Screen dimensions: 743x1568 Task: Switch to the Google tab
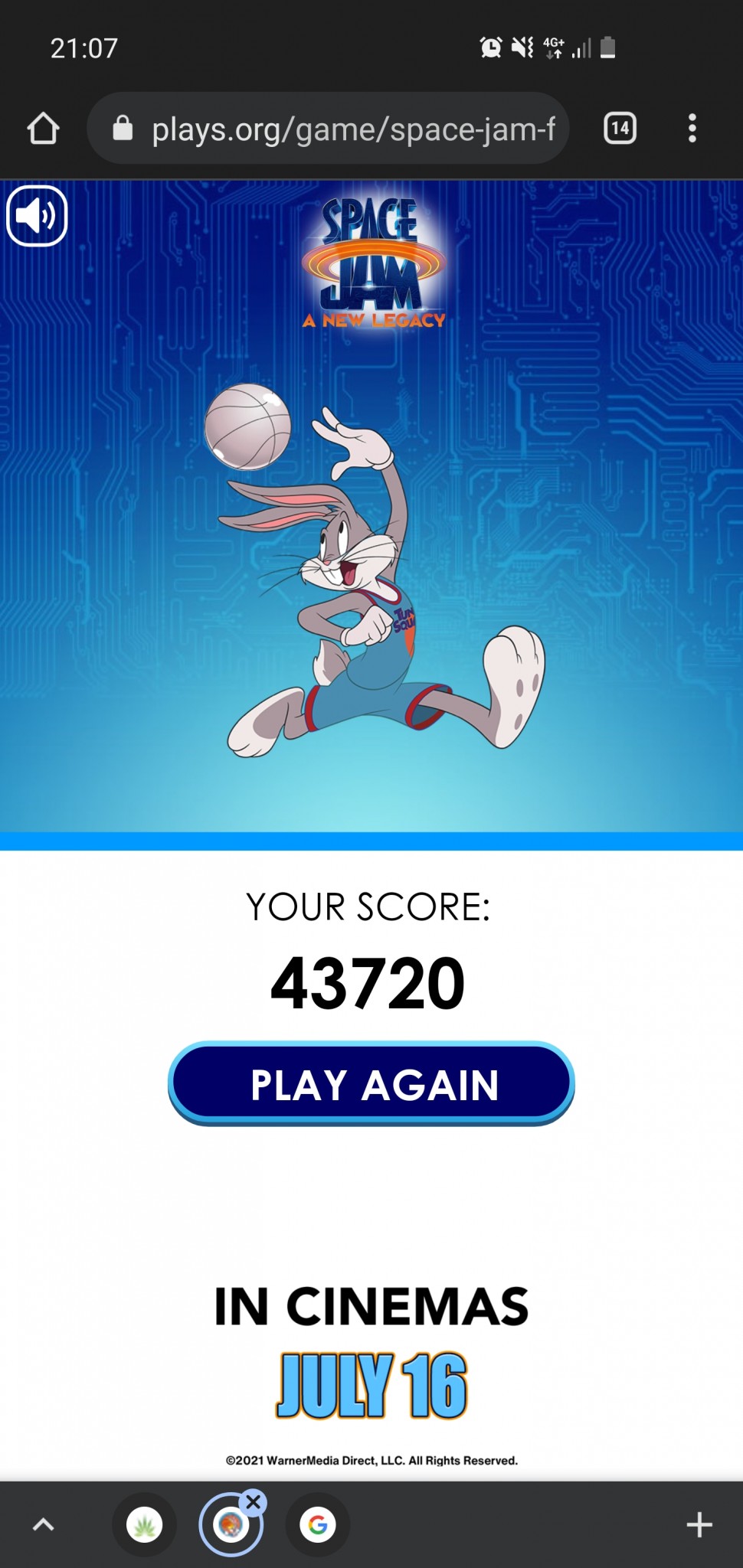[x=317, y=1525]
